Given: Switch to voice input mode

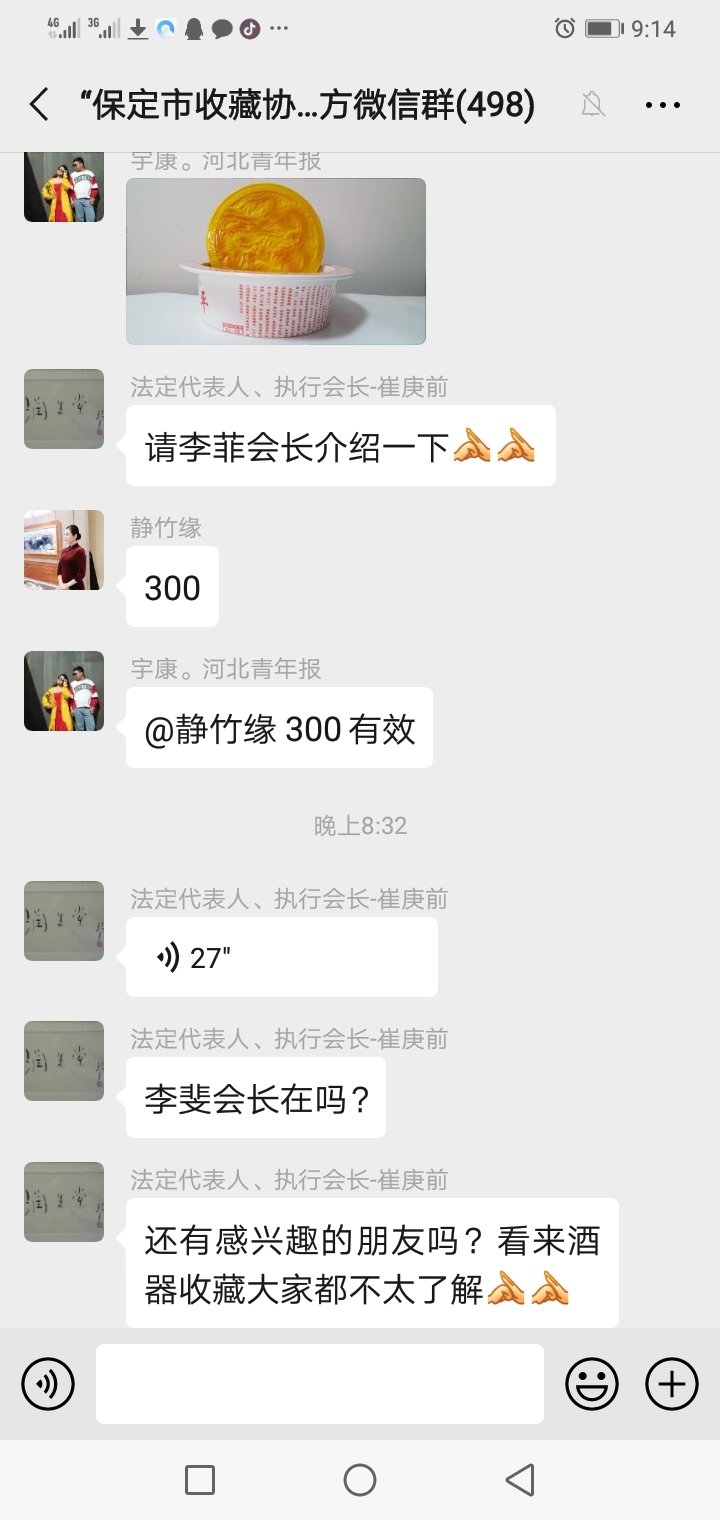Looking at the screenshot, I should (48, 1384).
